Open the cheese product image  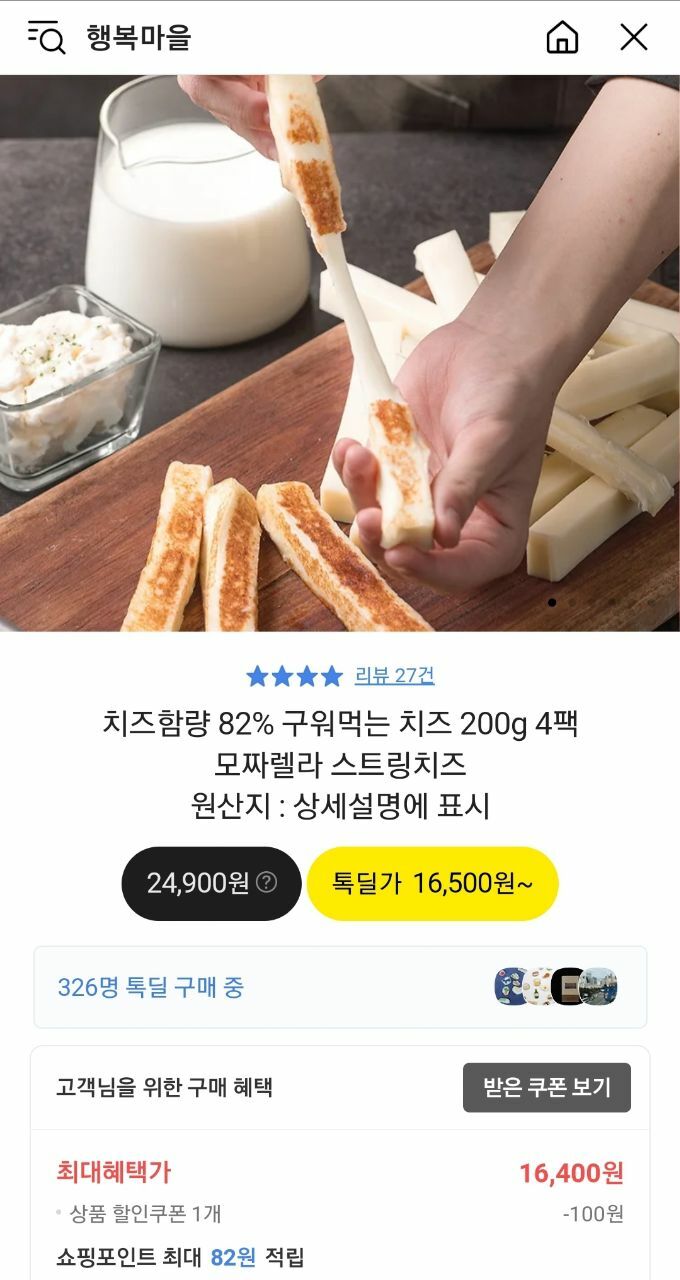click(x=340, y=352)
